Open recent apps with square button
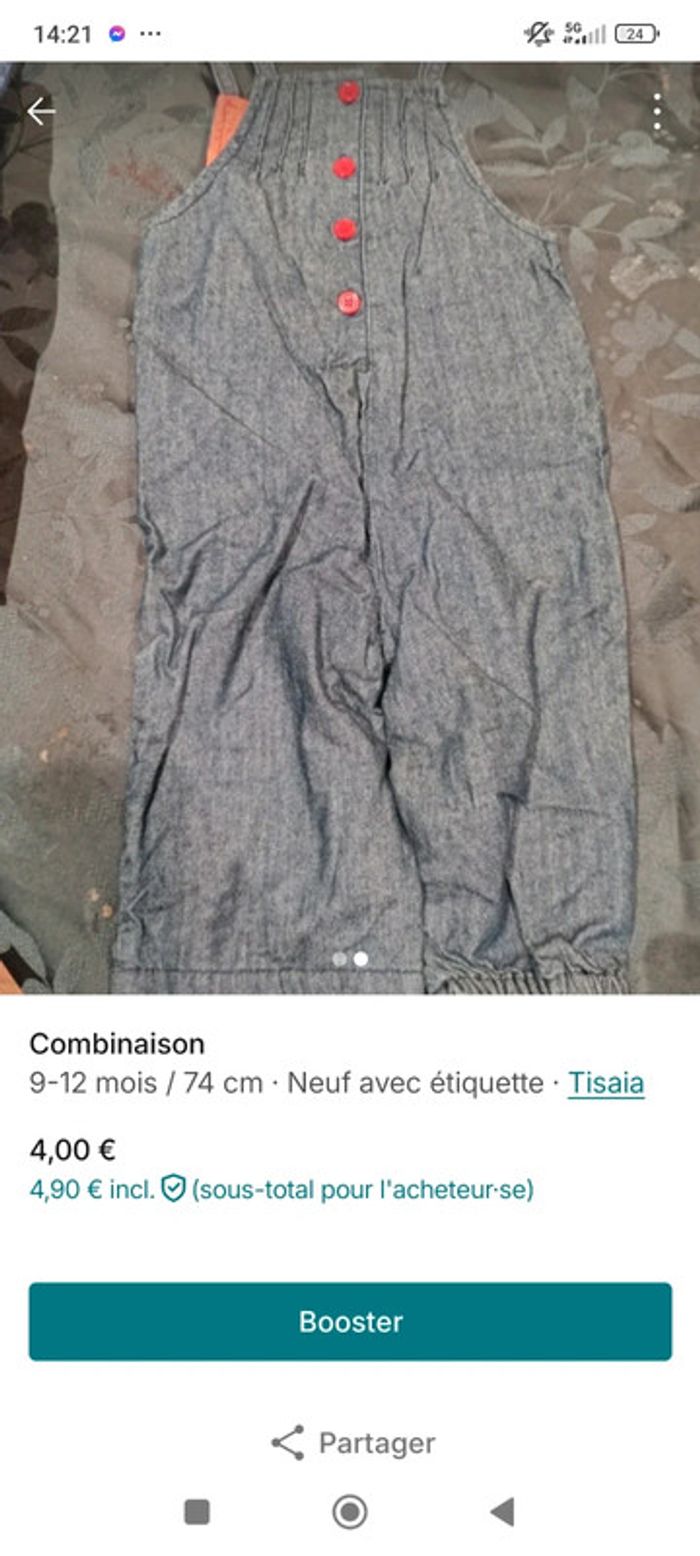This screenshot has height=1556, width=700. click(x=197, y=1512)
